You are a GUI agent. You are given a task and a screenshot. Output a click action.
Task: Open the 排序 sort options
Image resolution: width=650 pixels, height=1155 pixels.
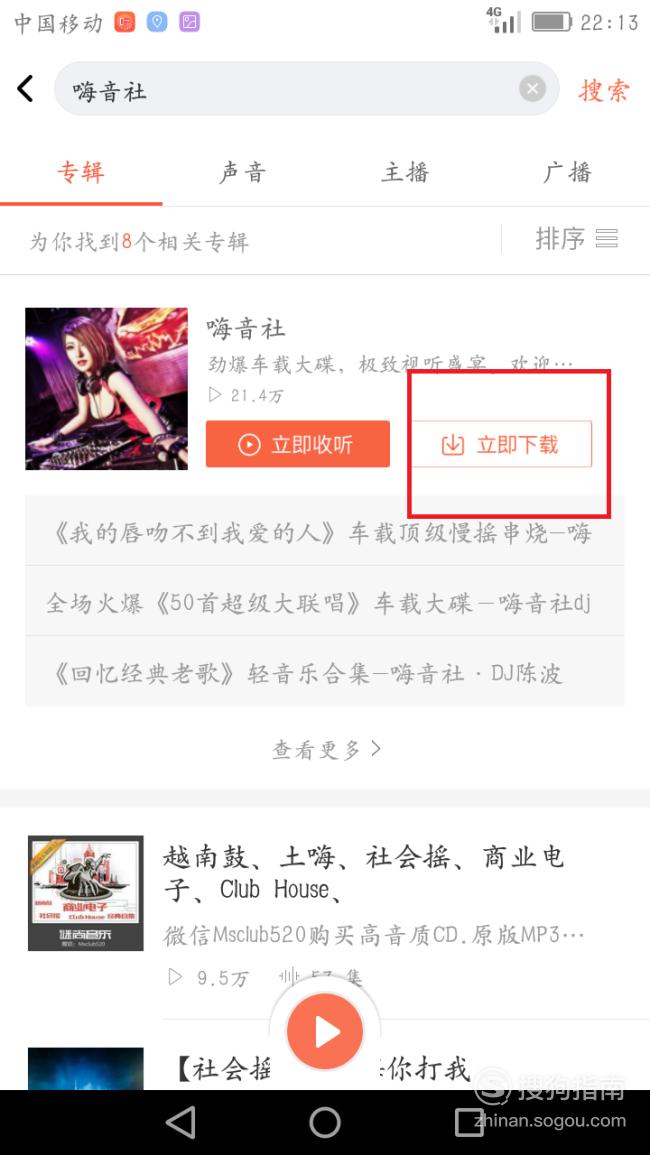pos(576,239)
